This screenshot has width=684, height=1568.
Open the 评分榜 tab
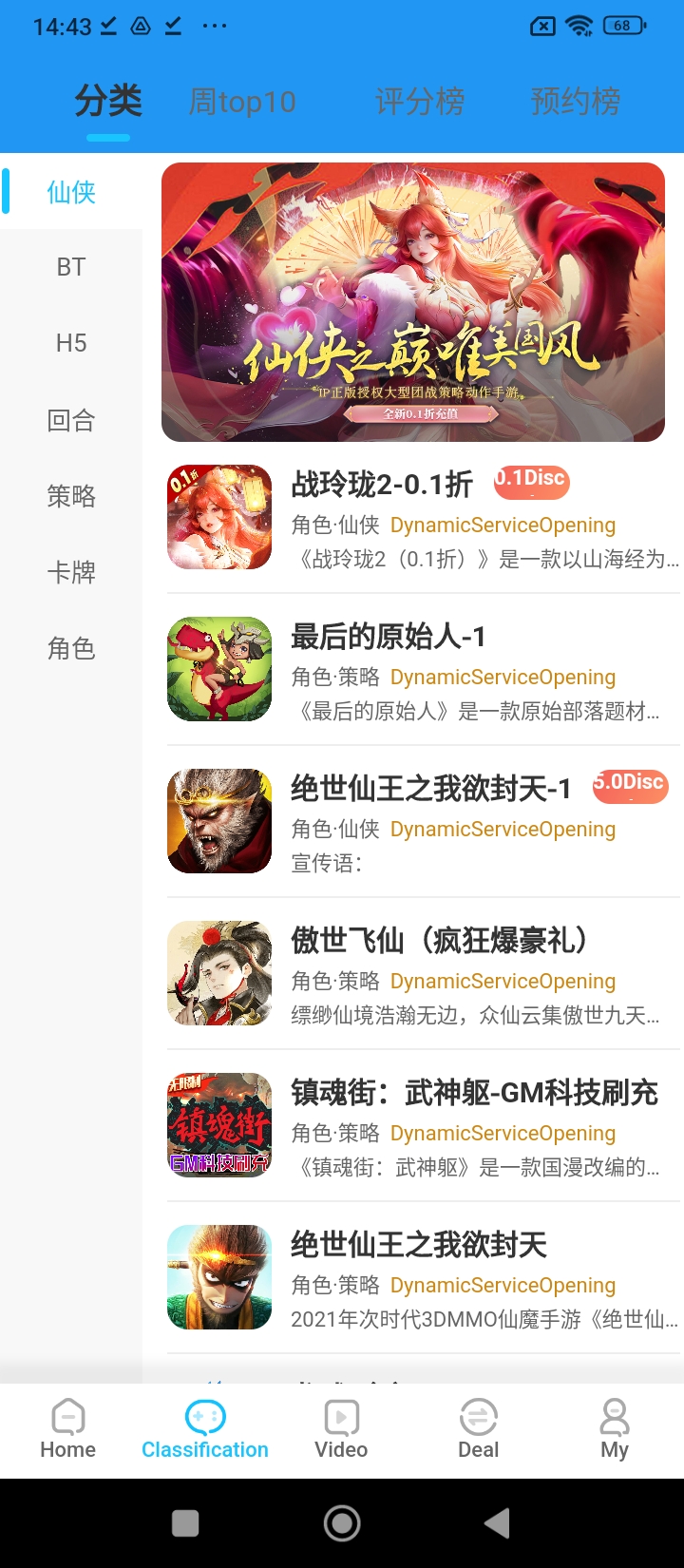click(420, 102)
